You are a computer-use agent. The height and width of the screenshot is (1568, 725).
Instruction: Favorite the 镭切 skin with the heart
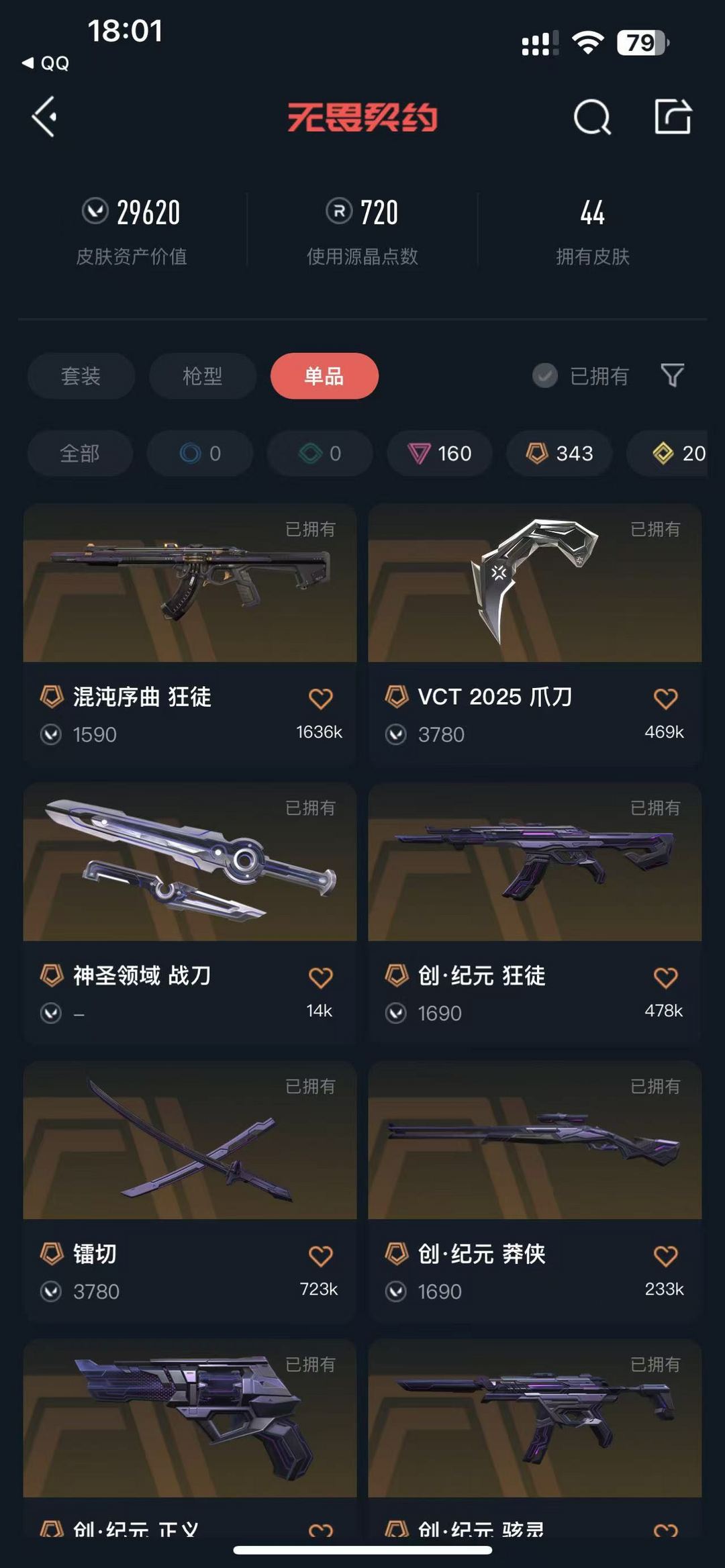click(320, 1256)
